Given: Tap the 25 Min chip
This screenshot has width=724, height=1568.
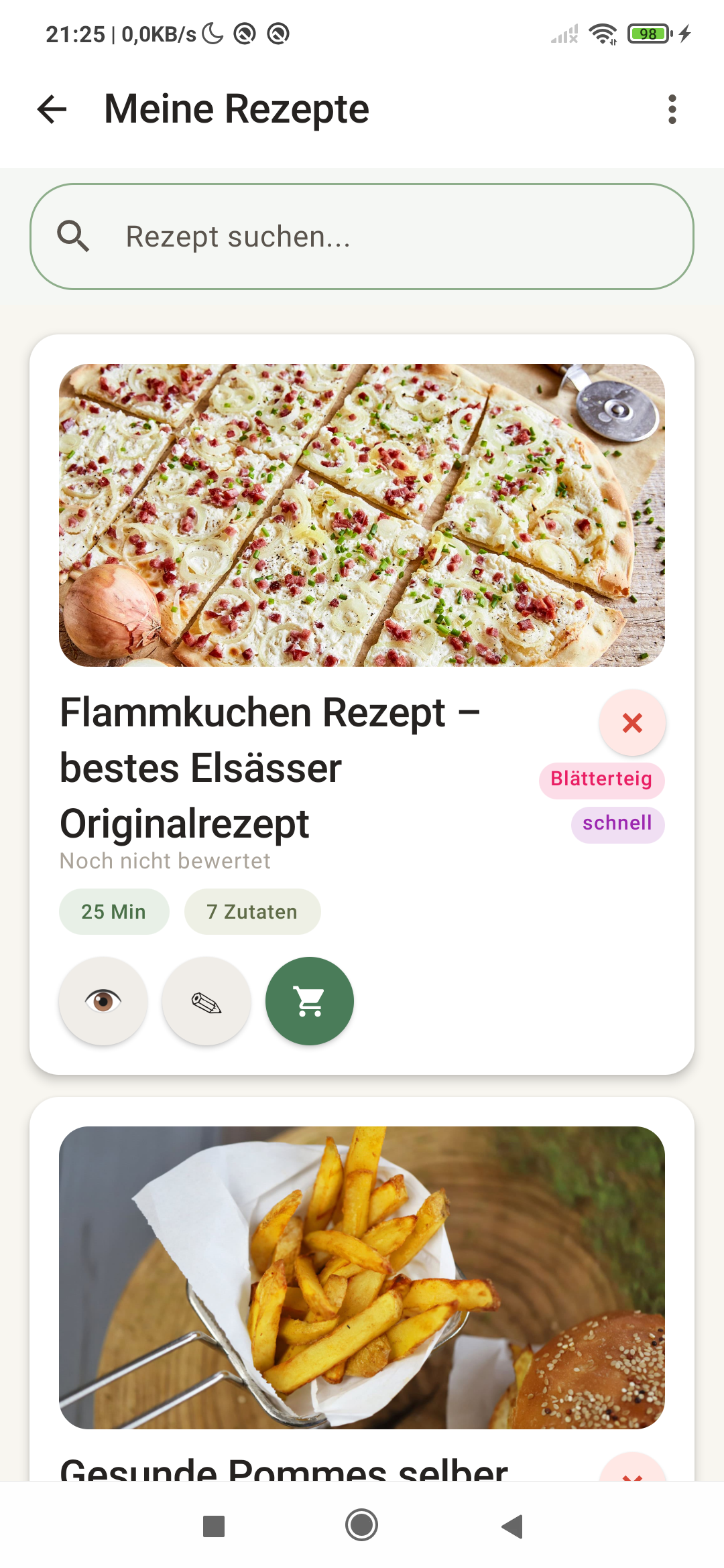Looking at the screenshot, I should coord(113,911).
